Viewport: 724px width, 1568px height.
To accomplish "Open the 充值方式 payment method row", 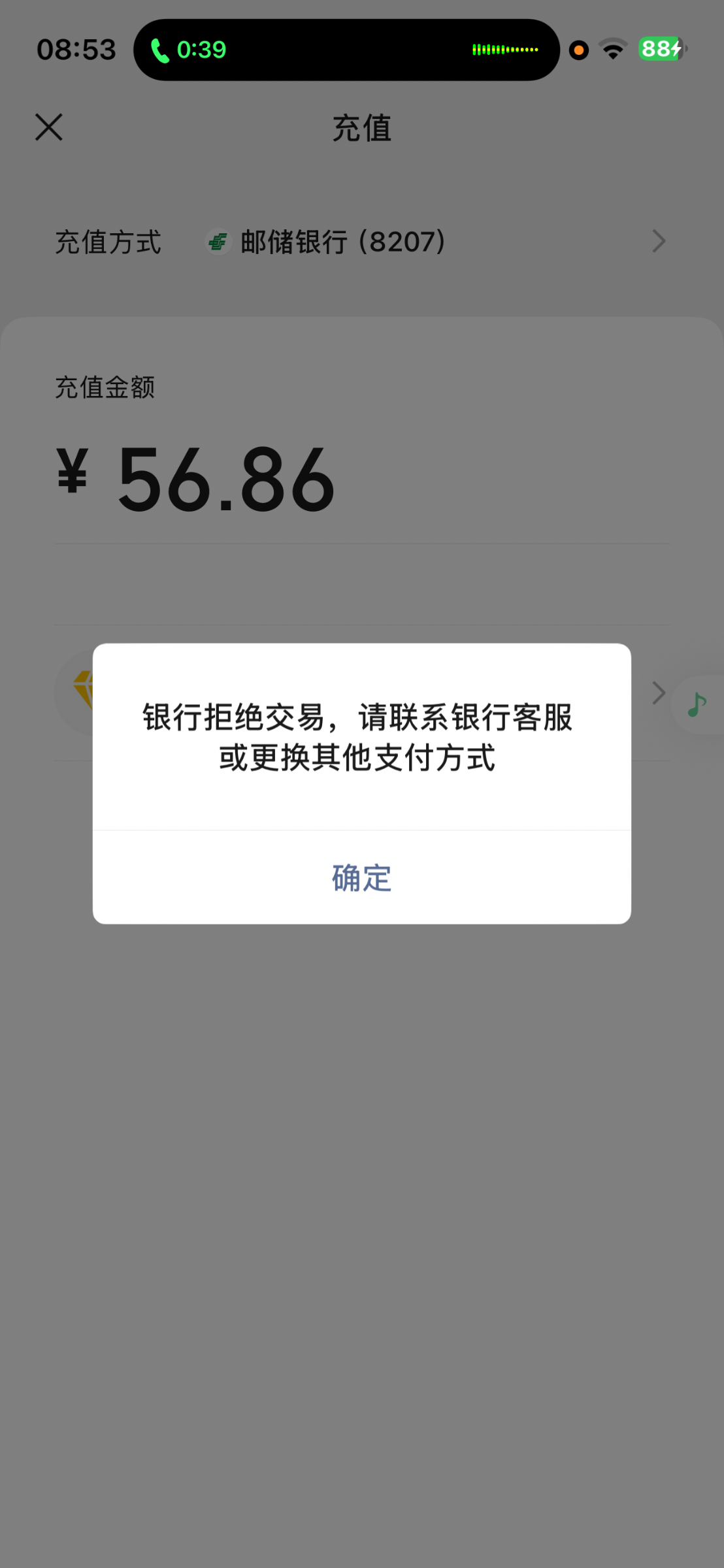I will 362,241.
